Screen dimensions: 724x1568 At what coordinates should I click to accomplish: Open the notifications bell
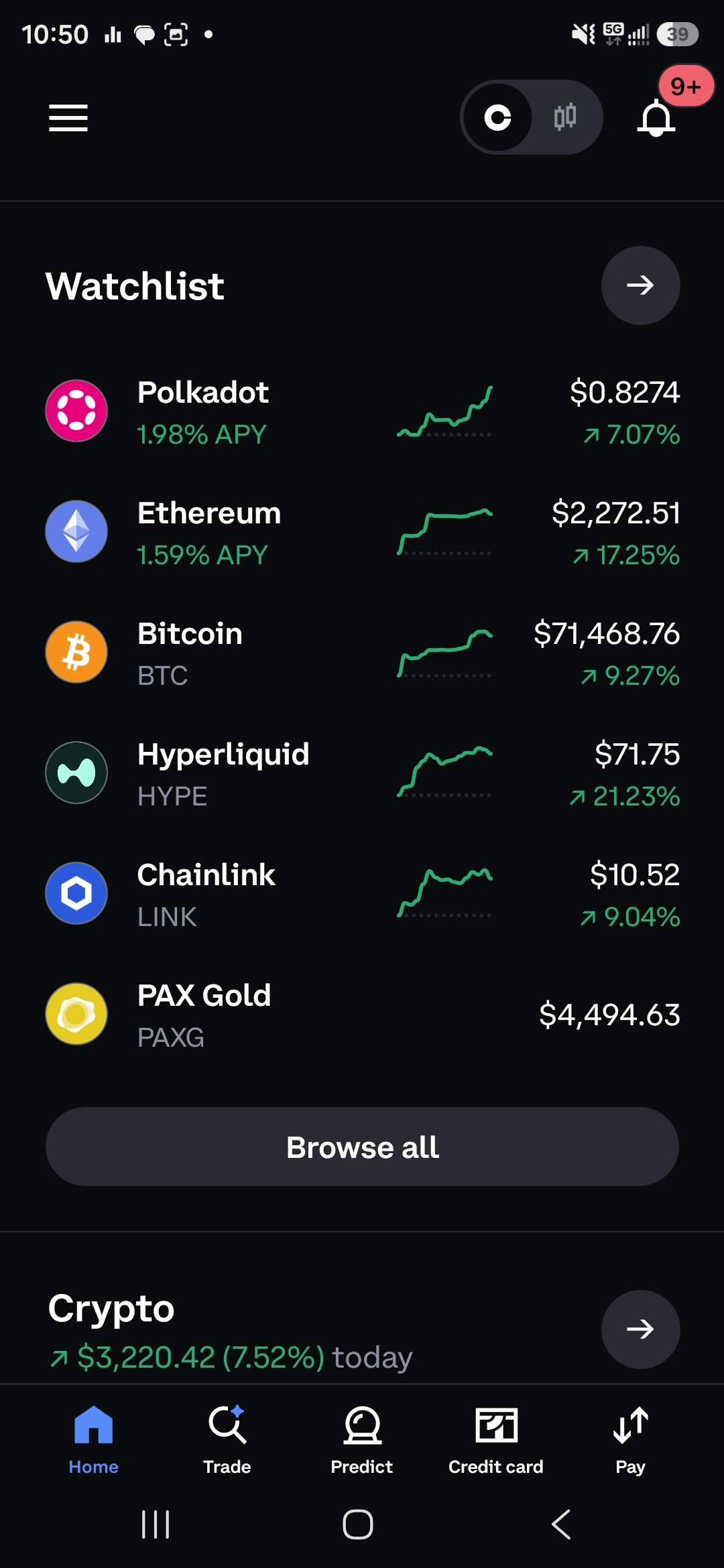(x=656, y=118)
